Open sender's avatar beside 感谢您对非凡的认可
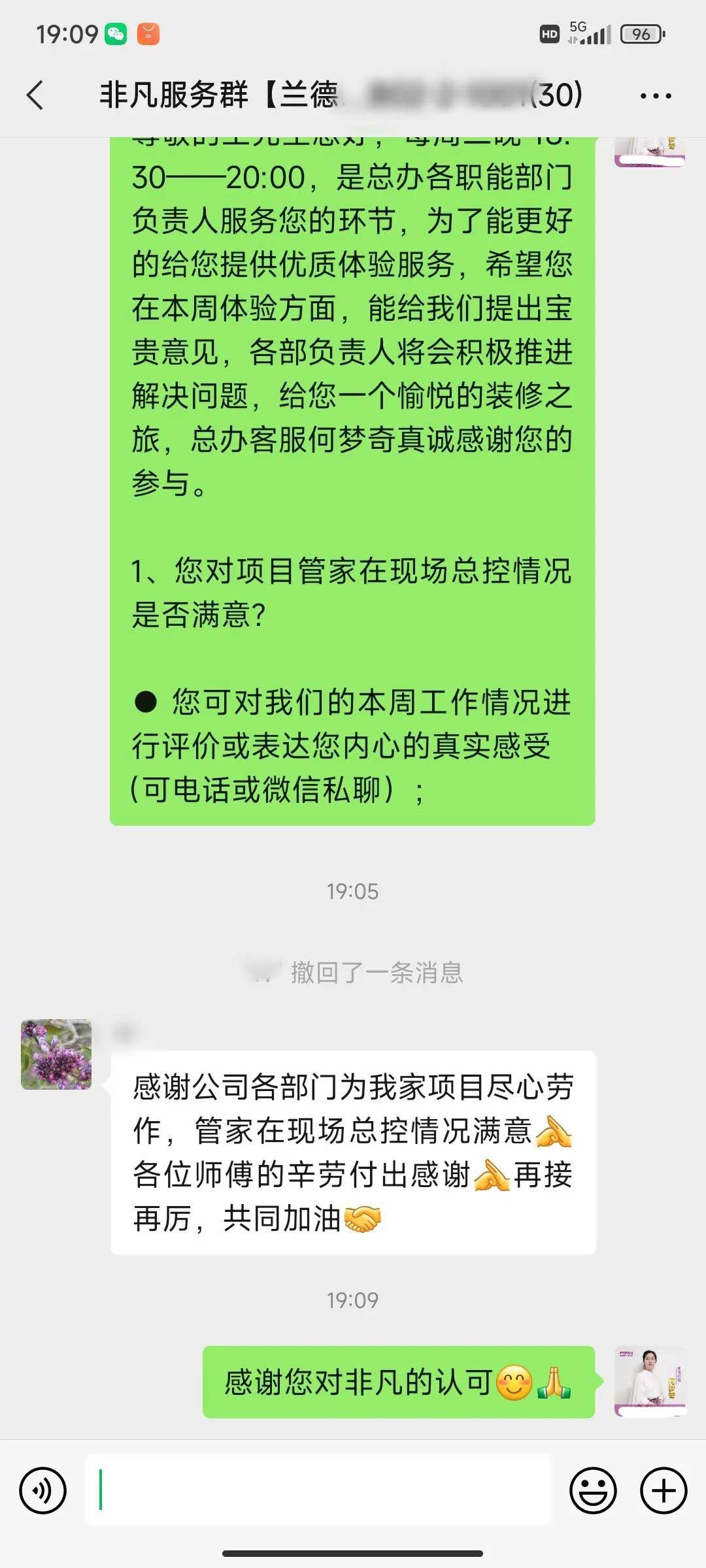Screen dimensions: 706x1568 (x=649, y=1381)
